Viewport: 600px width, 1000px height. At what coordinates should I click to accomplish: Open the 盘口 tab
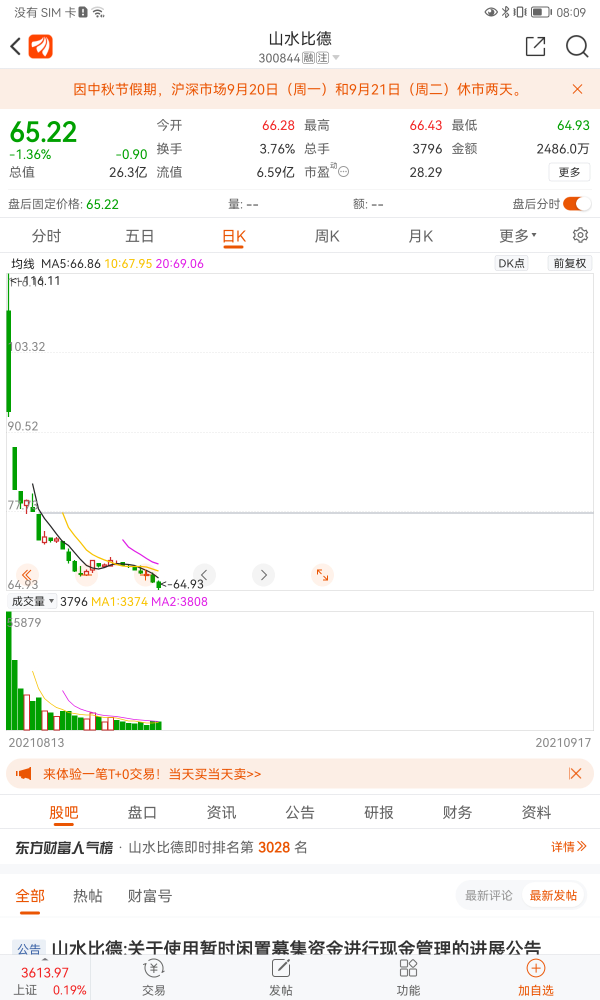point(142,813)
